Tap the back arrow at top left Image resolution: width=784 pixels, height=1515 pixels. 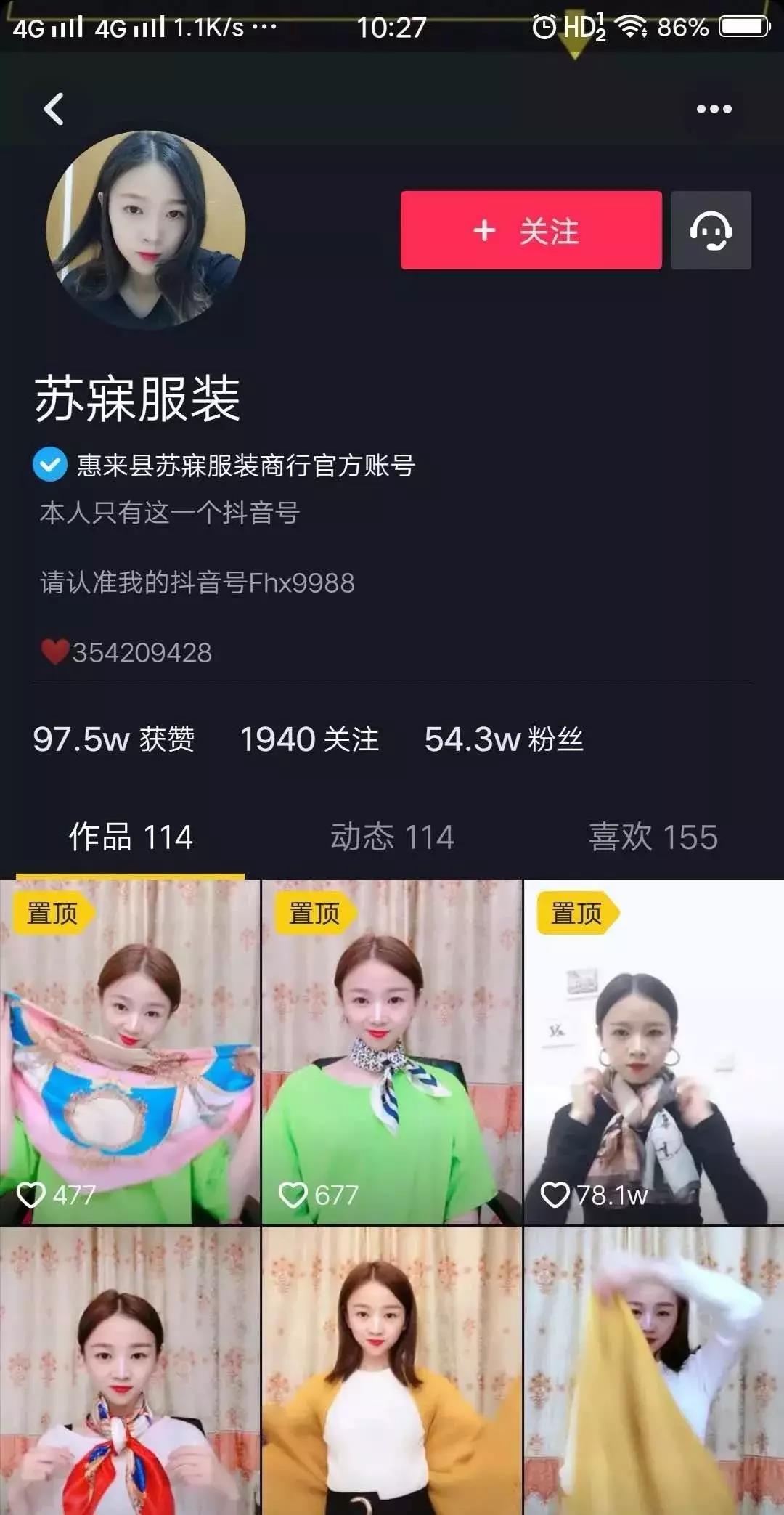click(x=53, y=109)
